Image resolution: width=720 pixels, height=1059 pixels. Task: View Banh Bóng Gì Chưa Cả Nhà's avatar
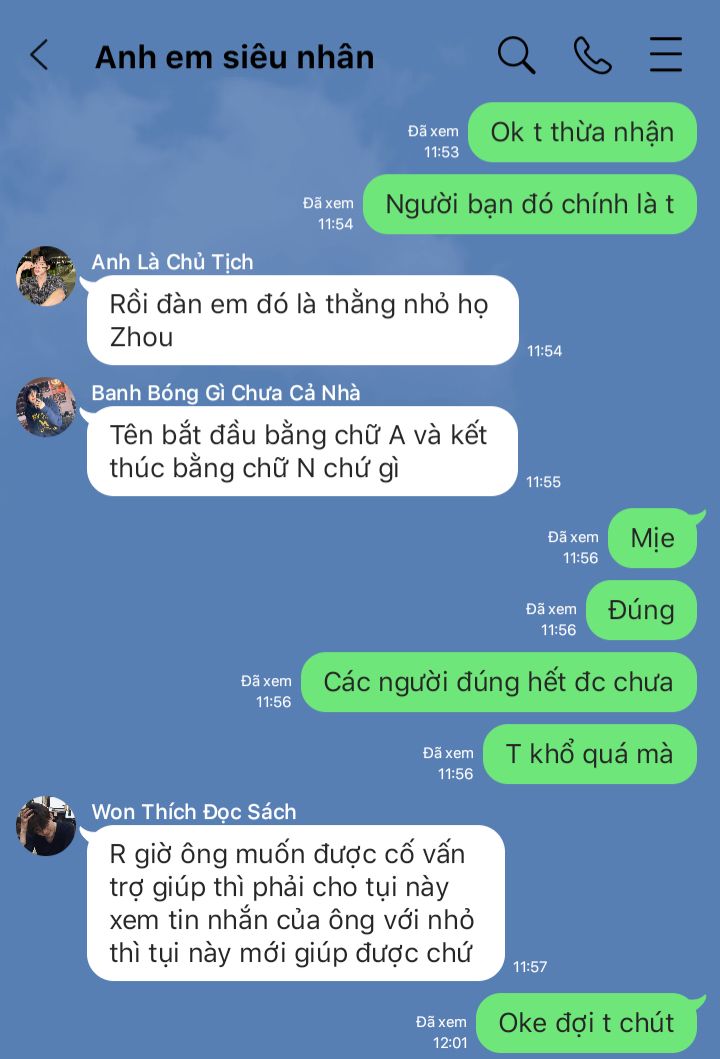[46, 407]
